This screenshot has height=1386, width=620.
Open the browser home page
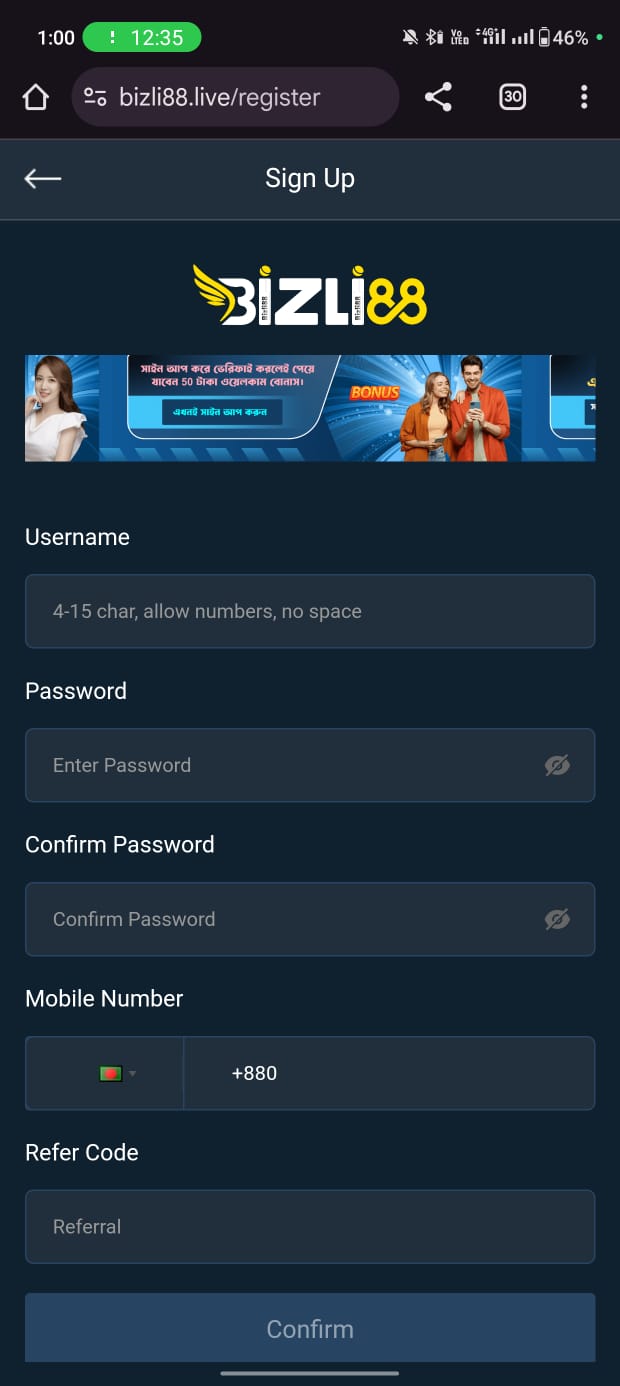36,97
